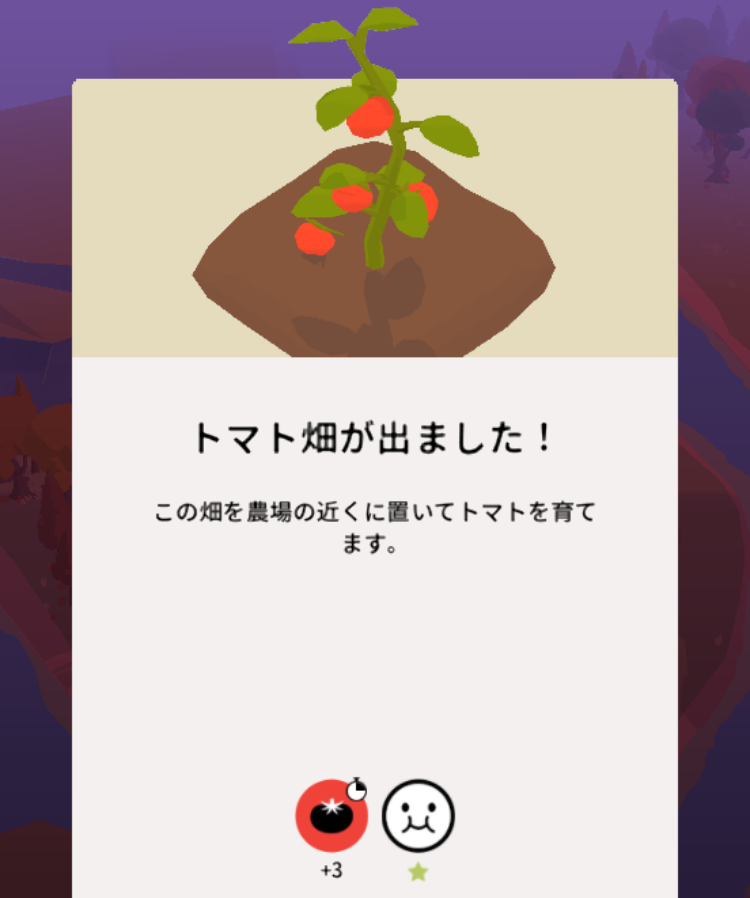Select the ripe tomato on the plant's top
This screenshot has height=898, width=750.
(368, 117)
